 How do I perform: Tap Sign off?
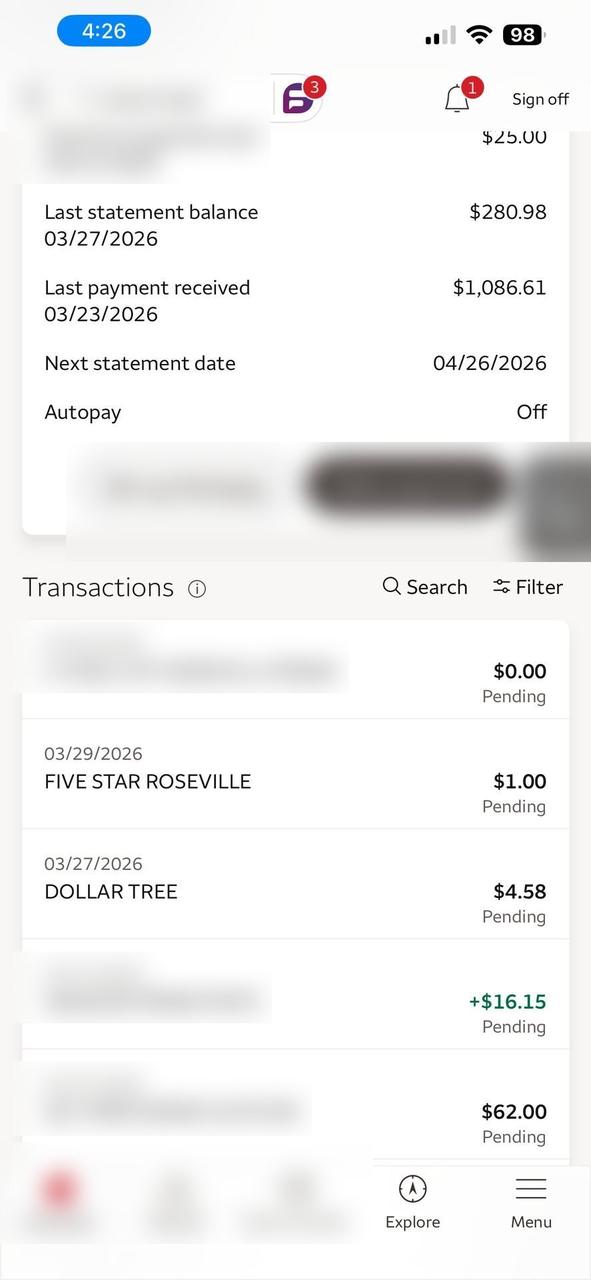(540, 99)
